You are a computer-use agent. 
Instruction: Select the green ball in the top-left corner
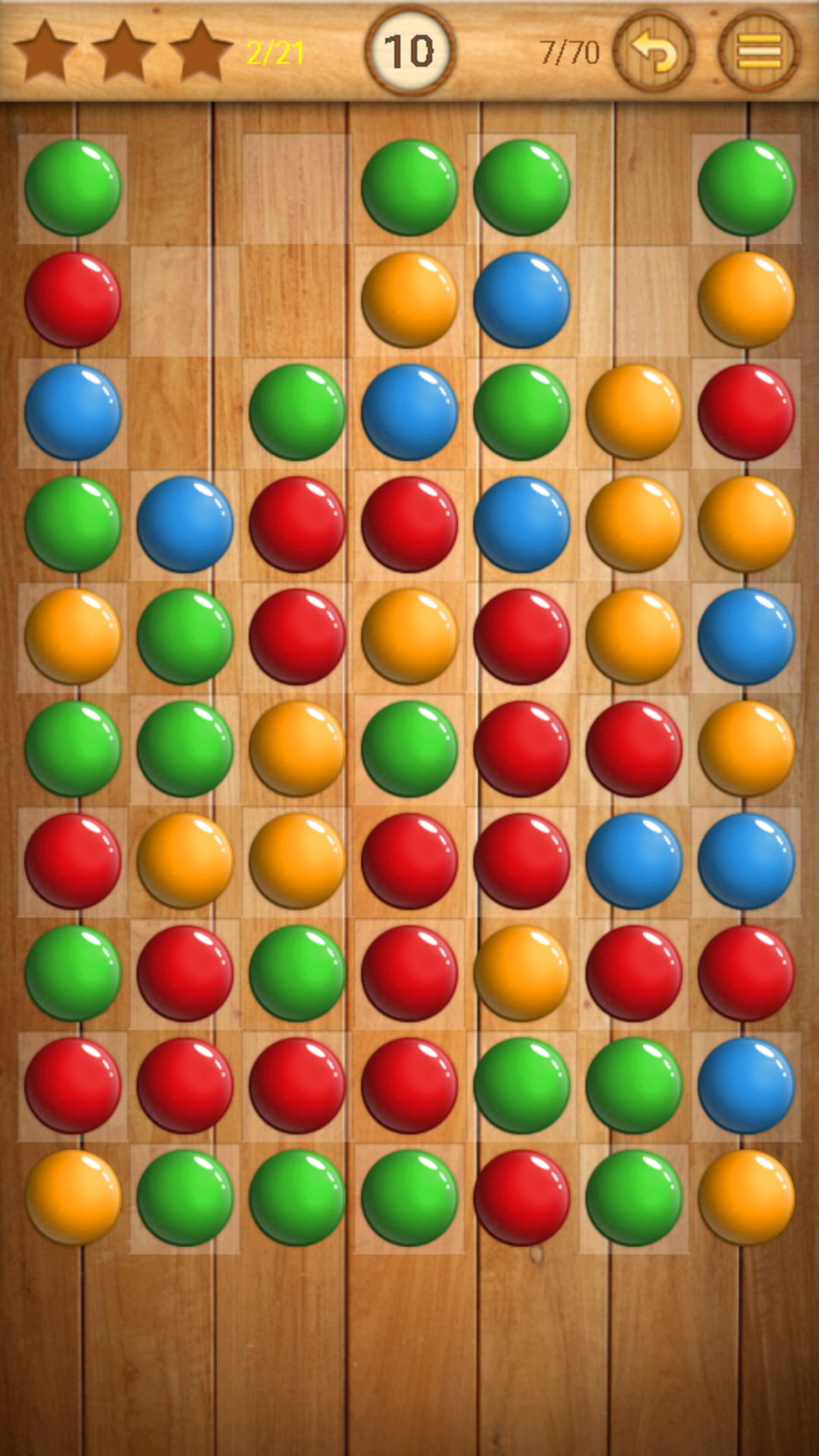click(x=74, y=186)
